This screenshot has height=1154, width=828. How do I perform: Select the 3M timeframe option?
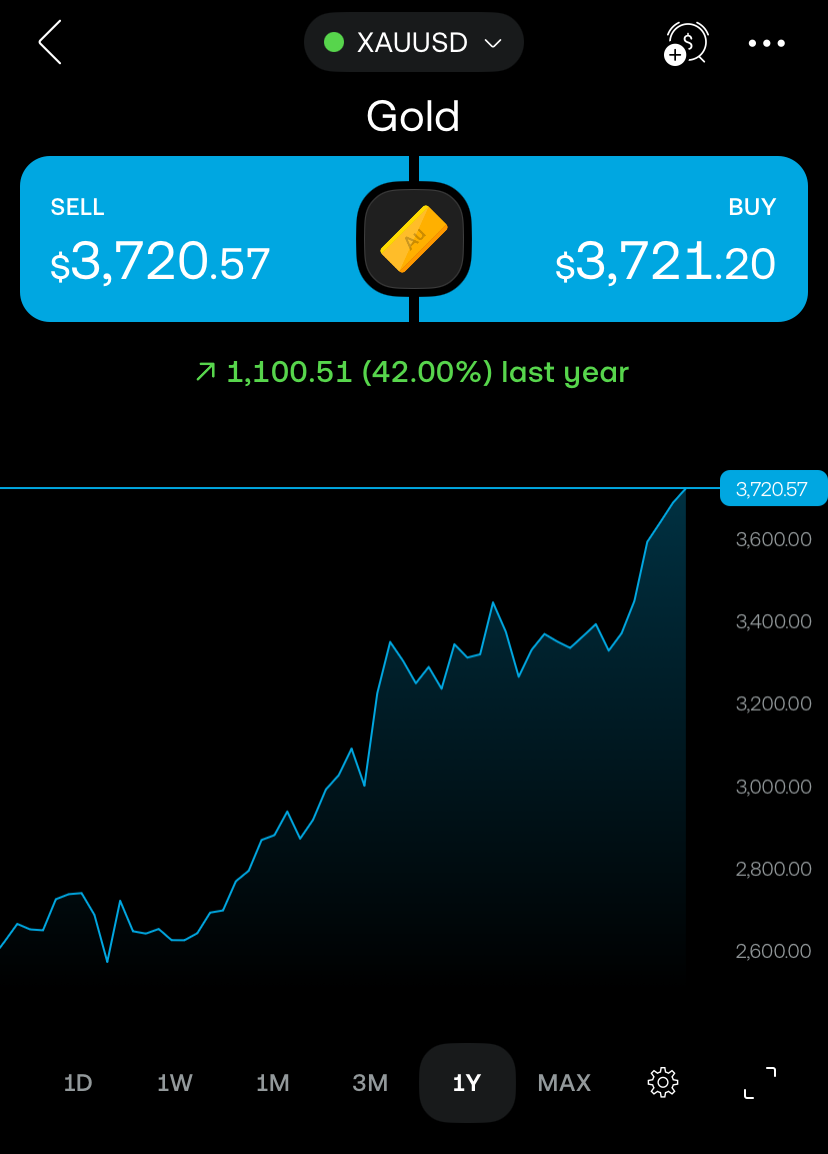[370, 1083]
